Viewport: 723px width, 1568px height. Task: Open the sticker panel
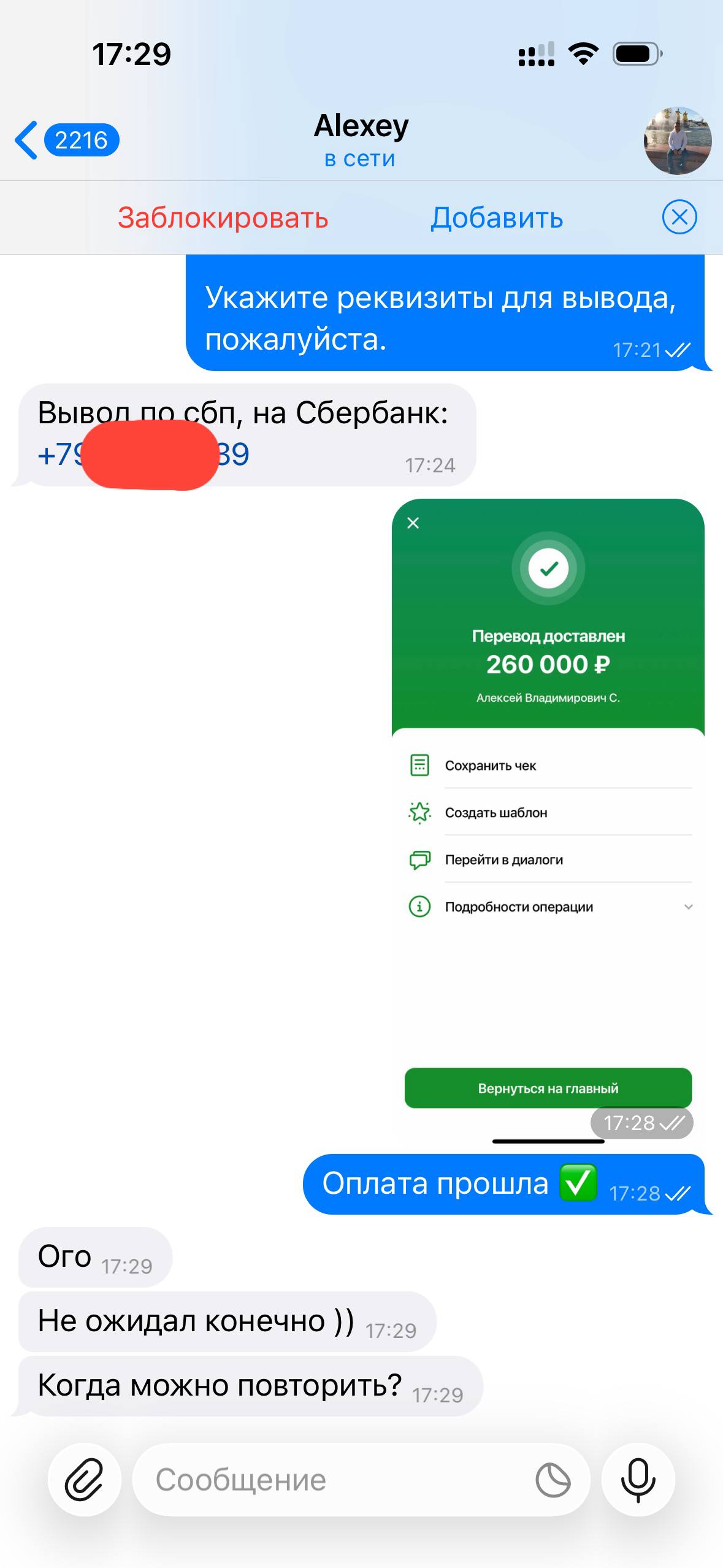(x=553, y=1480)
